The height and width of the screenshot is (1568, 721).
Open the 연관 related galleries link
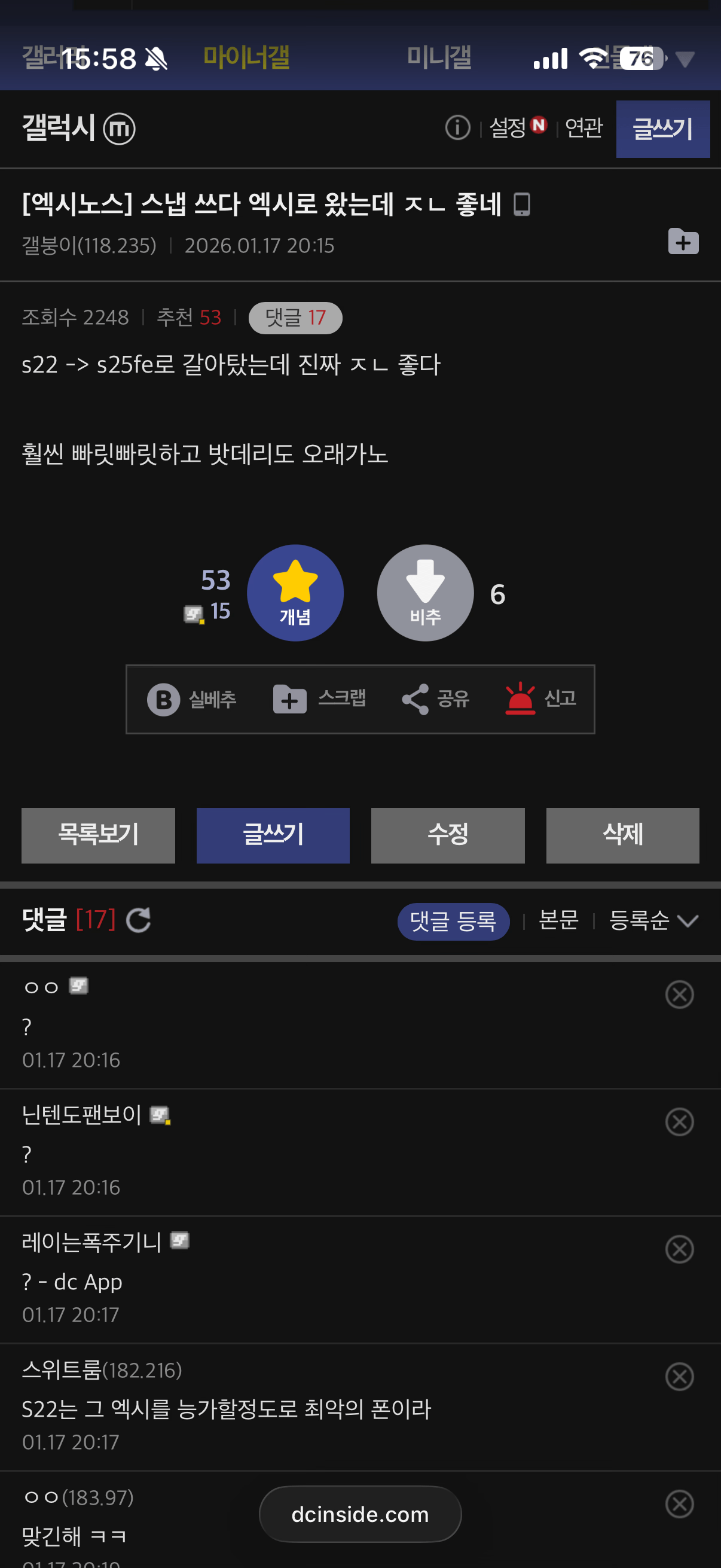(583, 128)
